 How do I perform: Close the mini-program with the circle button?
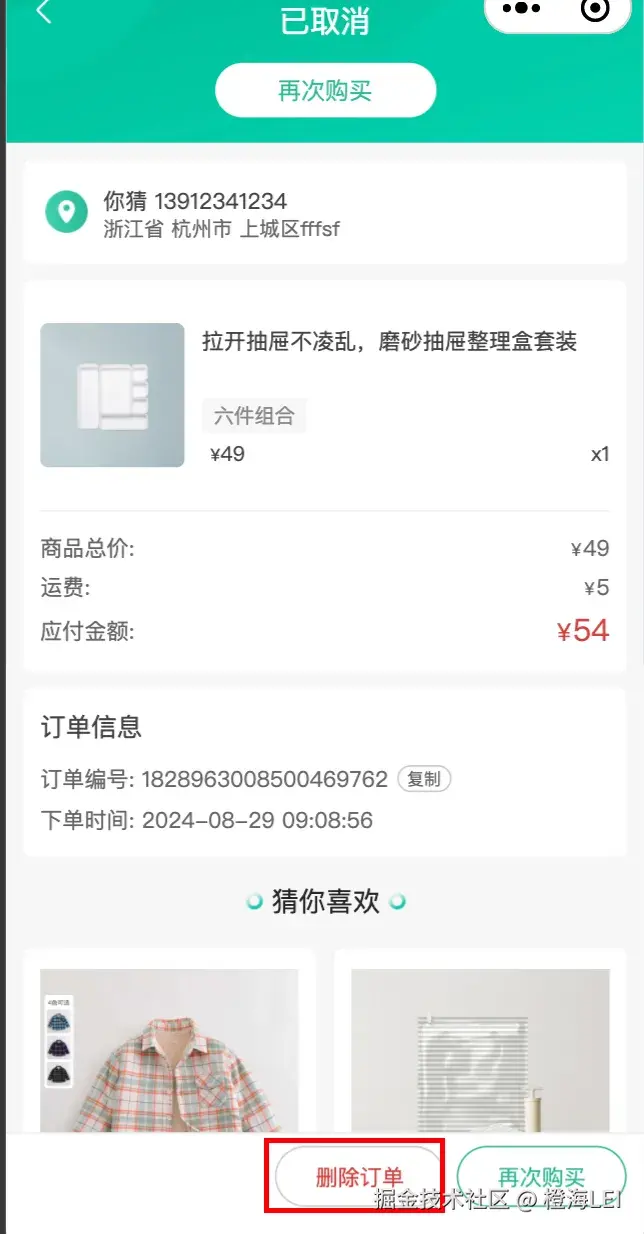pyautogui.click(x=595, y=9)
